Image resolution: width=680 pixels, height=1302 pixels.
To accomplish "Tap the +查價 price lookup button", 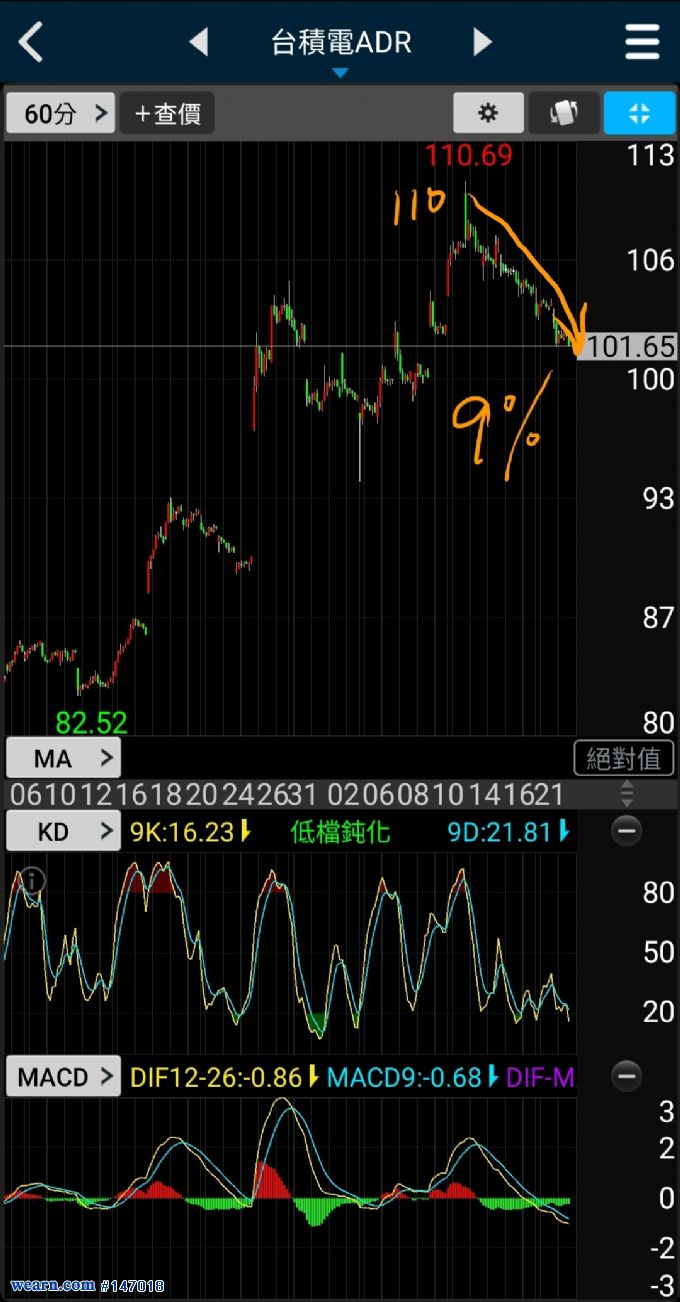I will (167, 113).
